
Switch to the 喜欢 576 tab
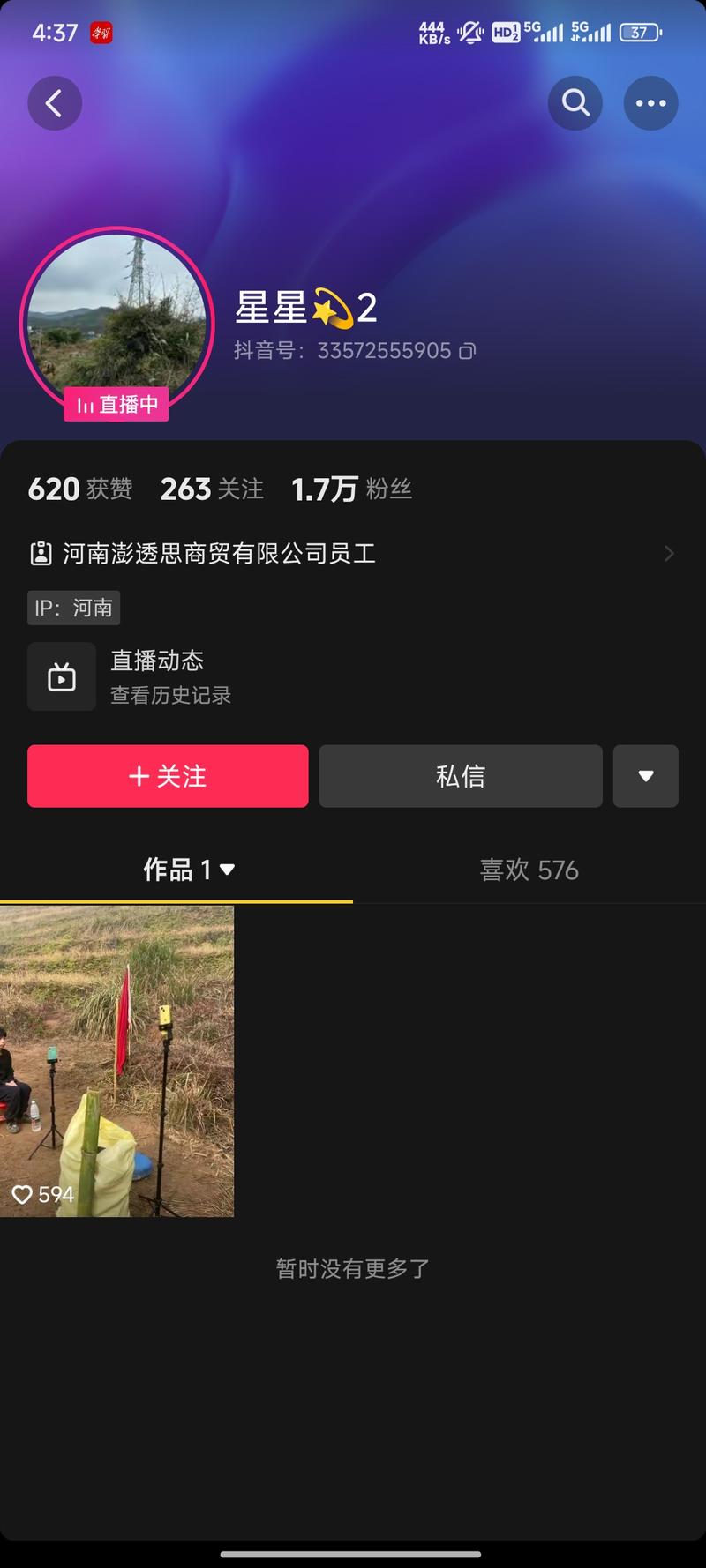529,870
